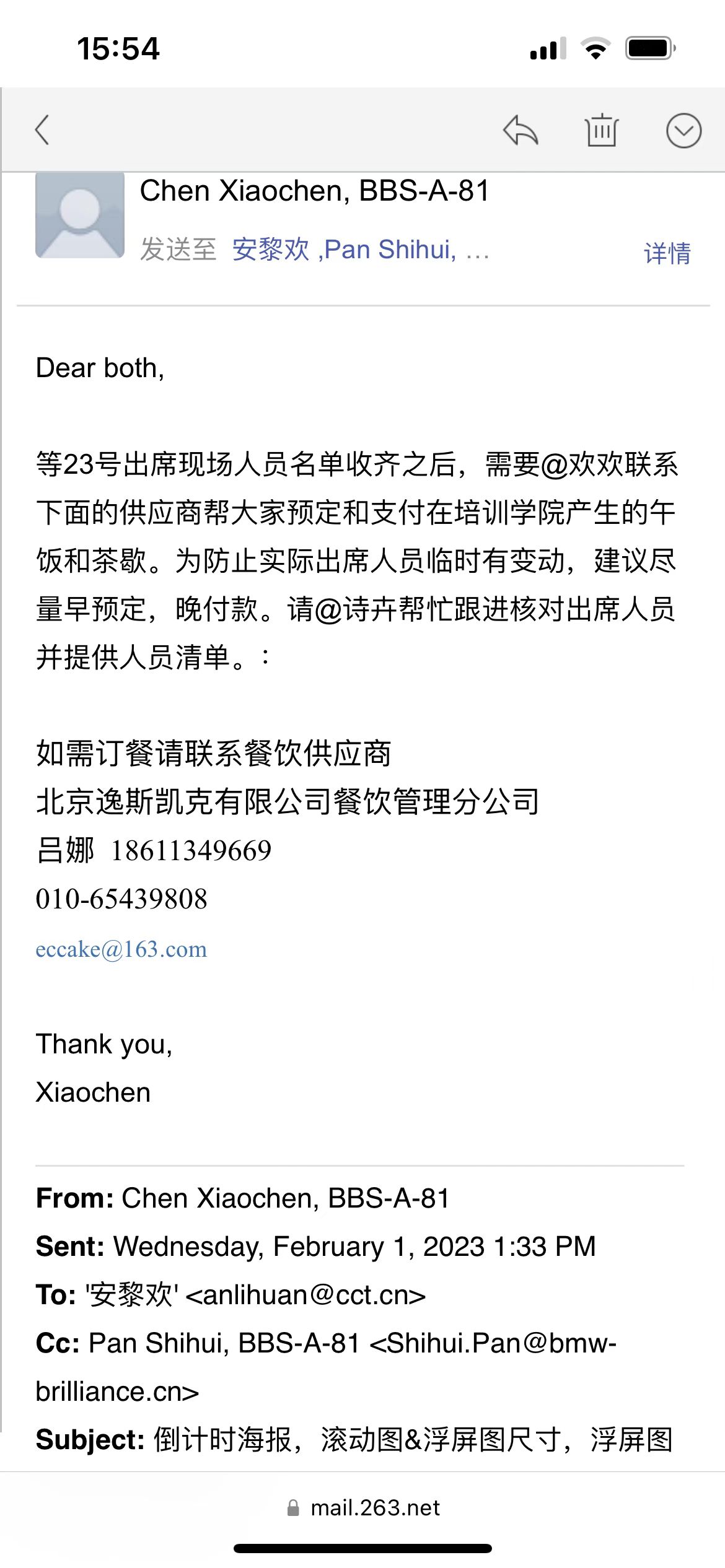Open the more options dropdown circle
Screen dimensions: 725x1568
[683, 131]
